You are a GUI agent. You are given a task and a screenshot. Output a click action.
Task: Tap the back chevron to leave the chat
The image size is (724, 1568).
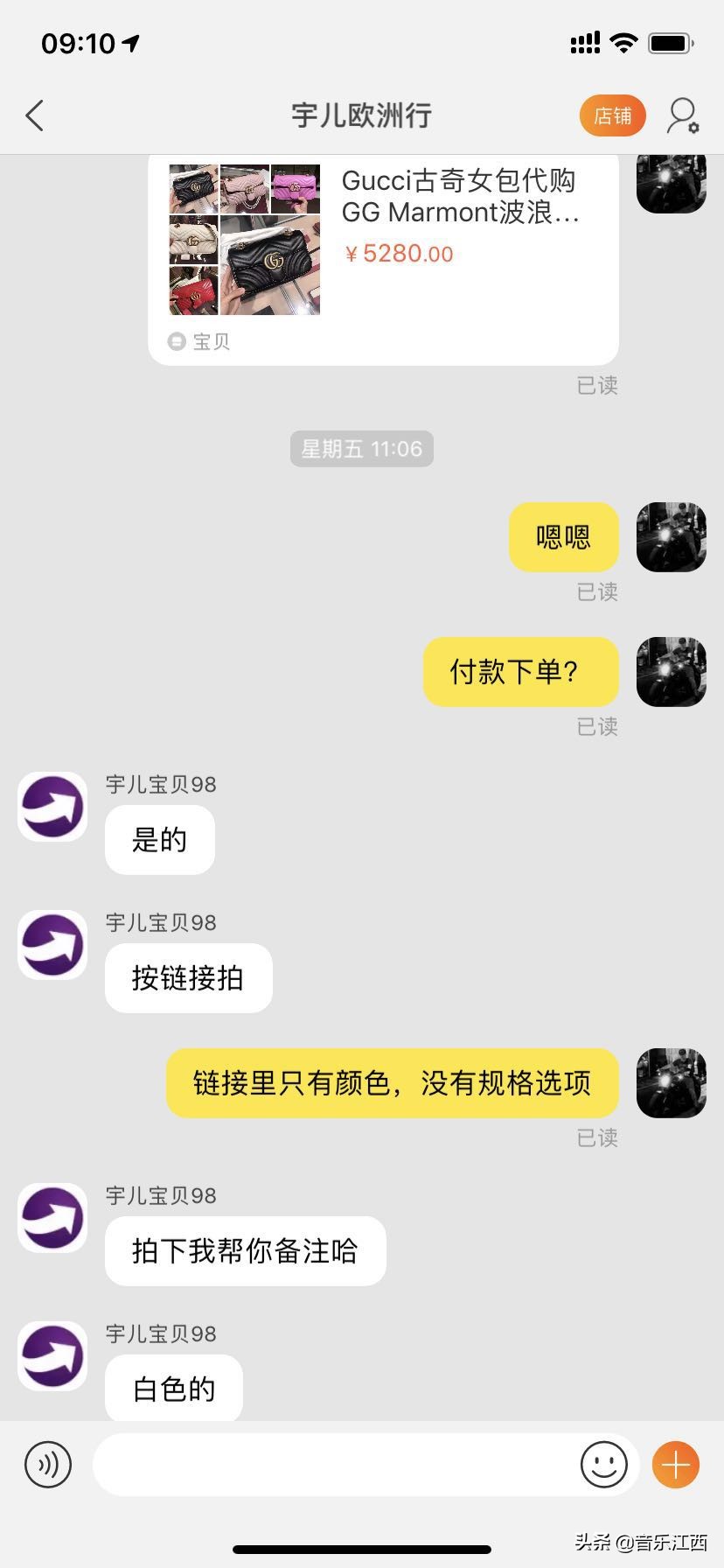pyautogui.click(x=34, y=115)
